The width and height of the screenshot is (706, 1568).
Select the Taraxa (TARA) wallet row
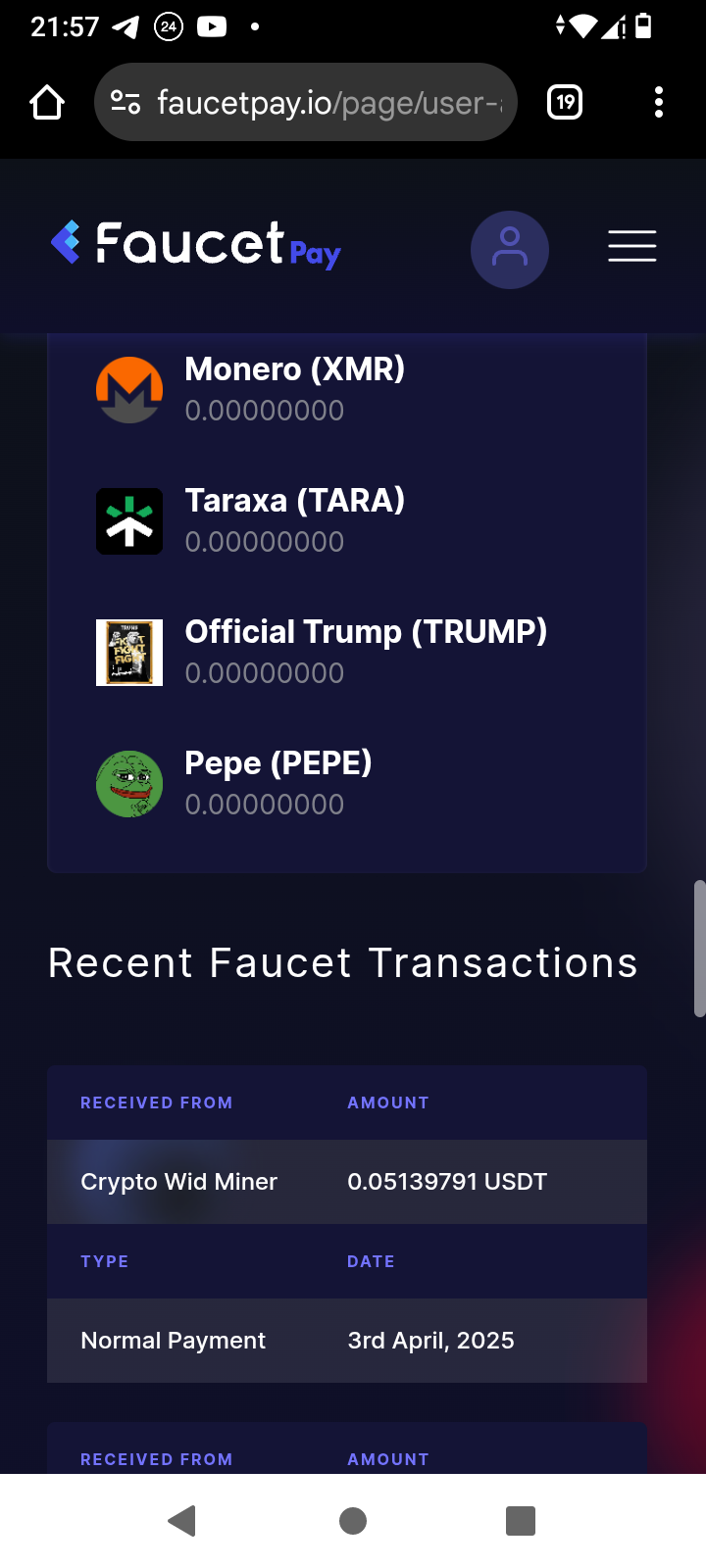point(294,520)
